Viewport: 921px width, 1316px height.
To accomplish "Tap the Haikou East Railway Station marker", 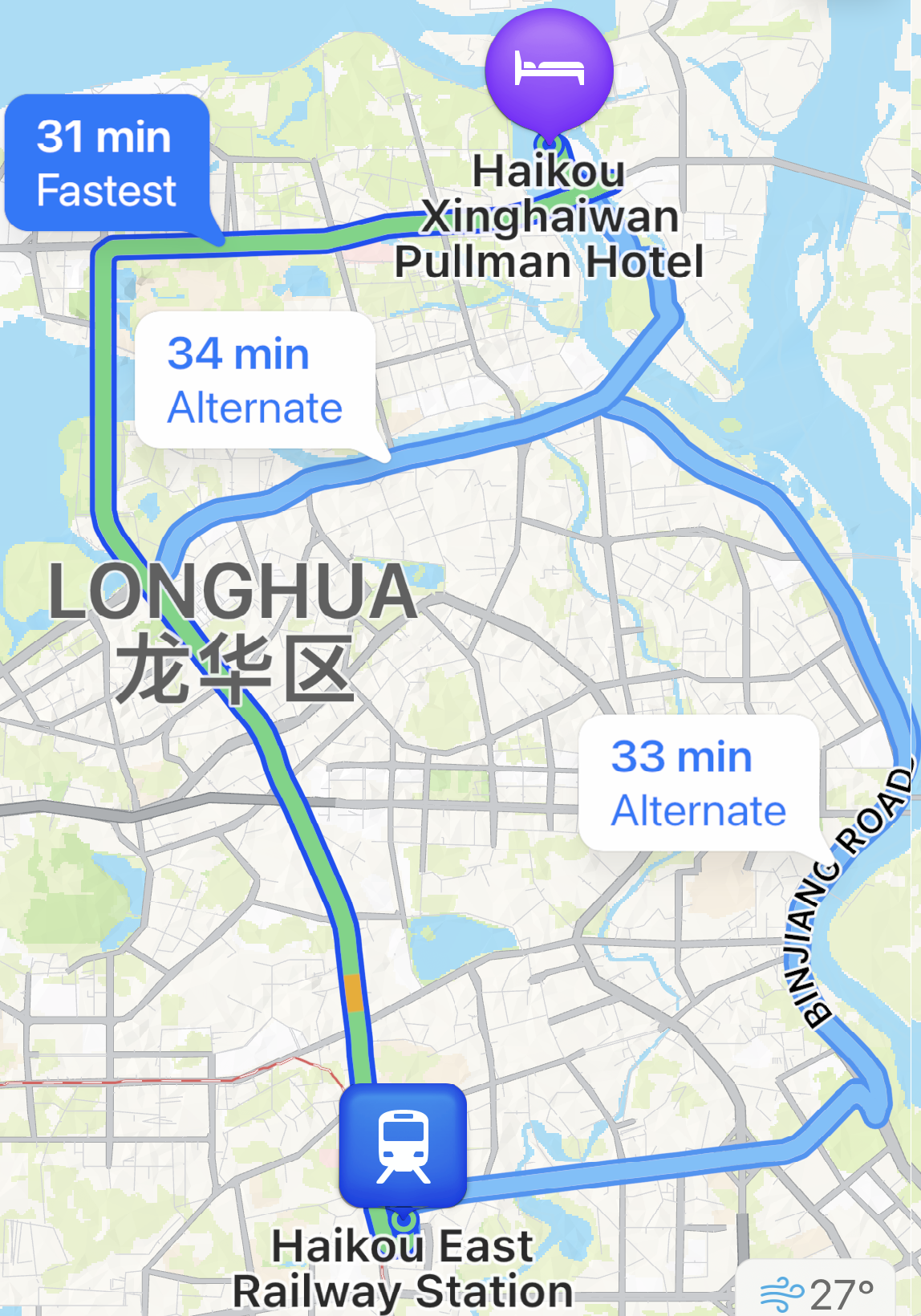I will point(403,1145).
